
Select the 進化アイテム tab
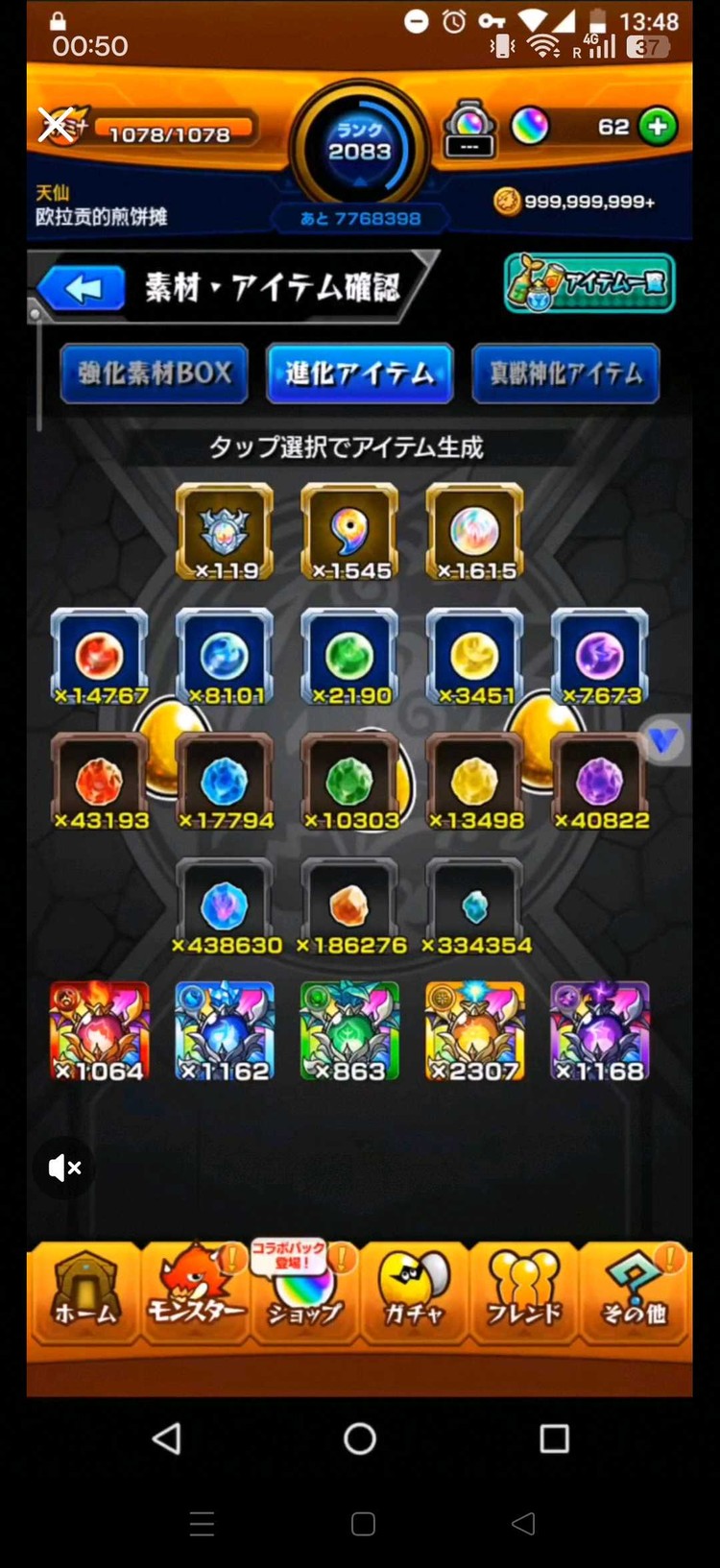359,373
